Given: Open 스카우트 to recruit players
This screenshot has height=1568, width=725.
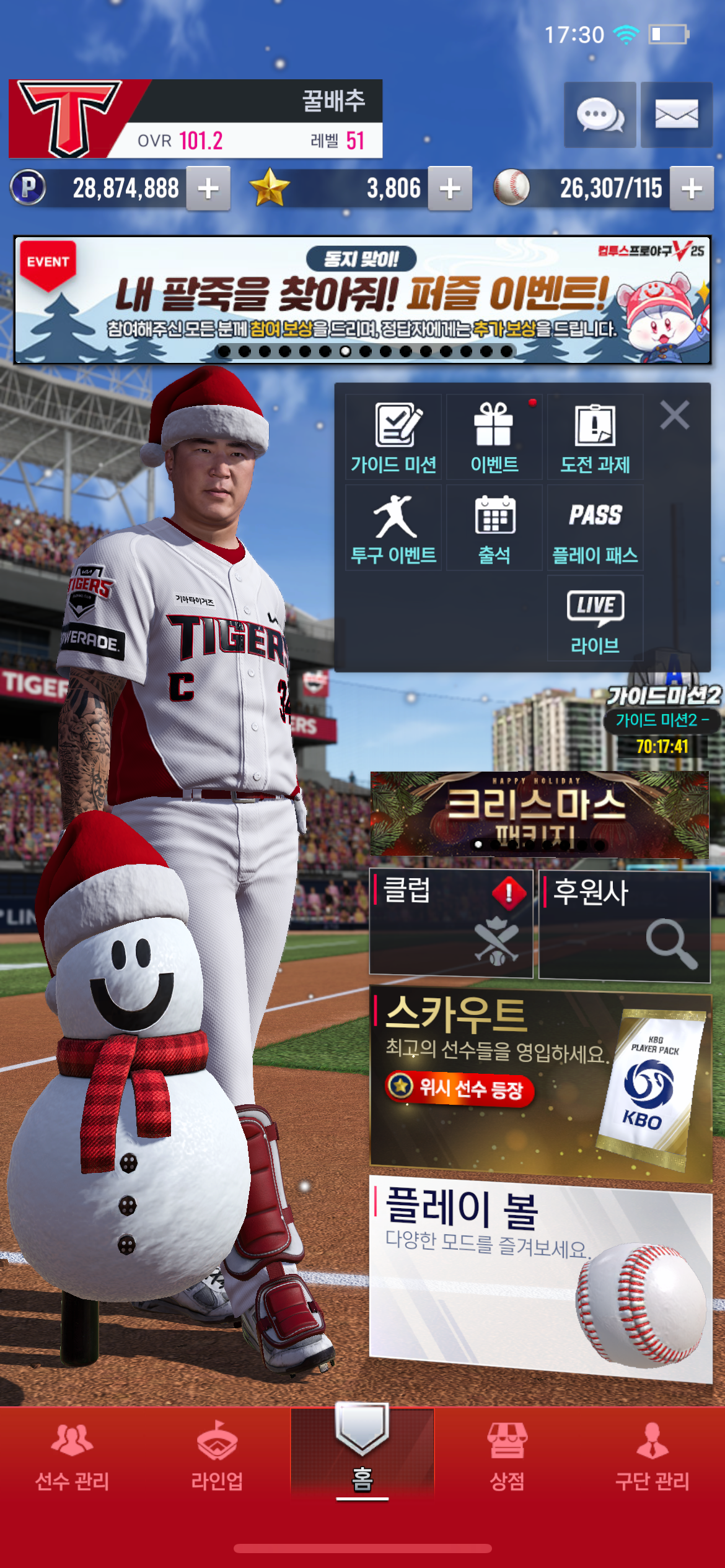Looking at the screenshot, I should click(540, 1084).
